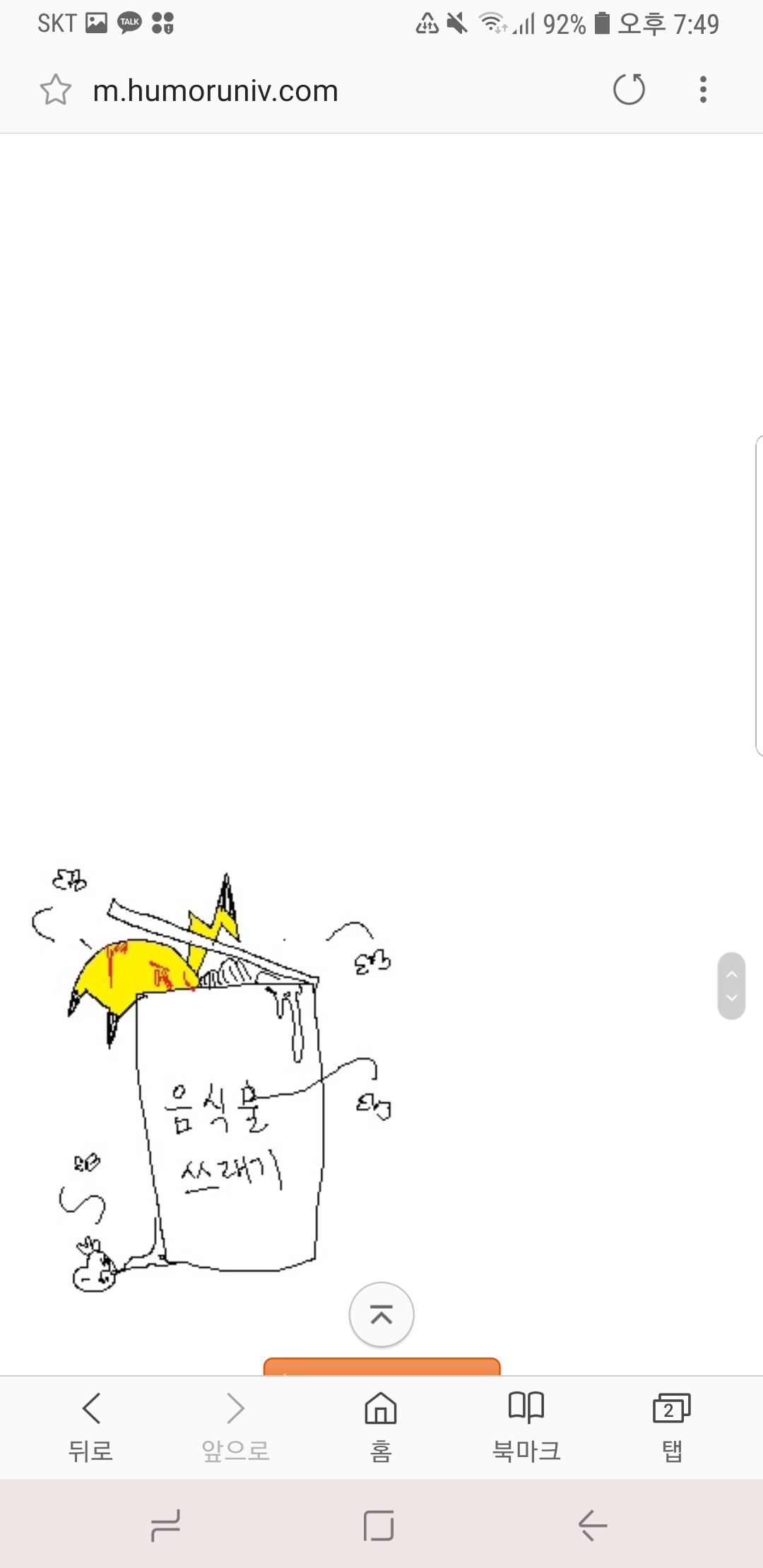763x1568 pixels.
Task: Reload the current page
Action: pyautogui.click(x=629, y=90)
